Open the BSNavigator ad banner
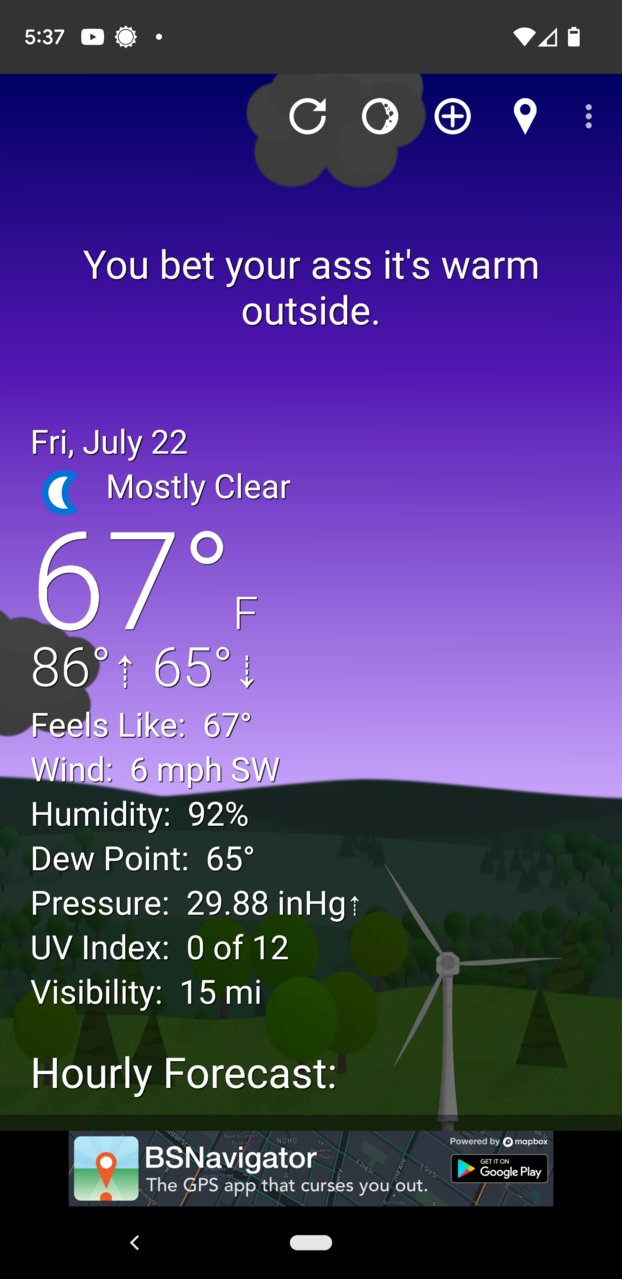The width and height of the screenshot is (622, 1279). [x=310, y=1168]
